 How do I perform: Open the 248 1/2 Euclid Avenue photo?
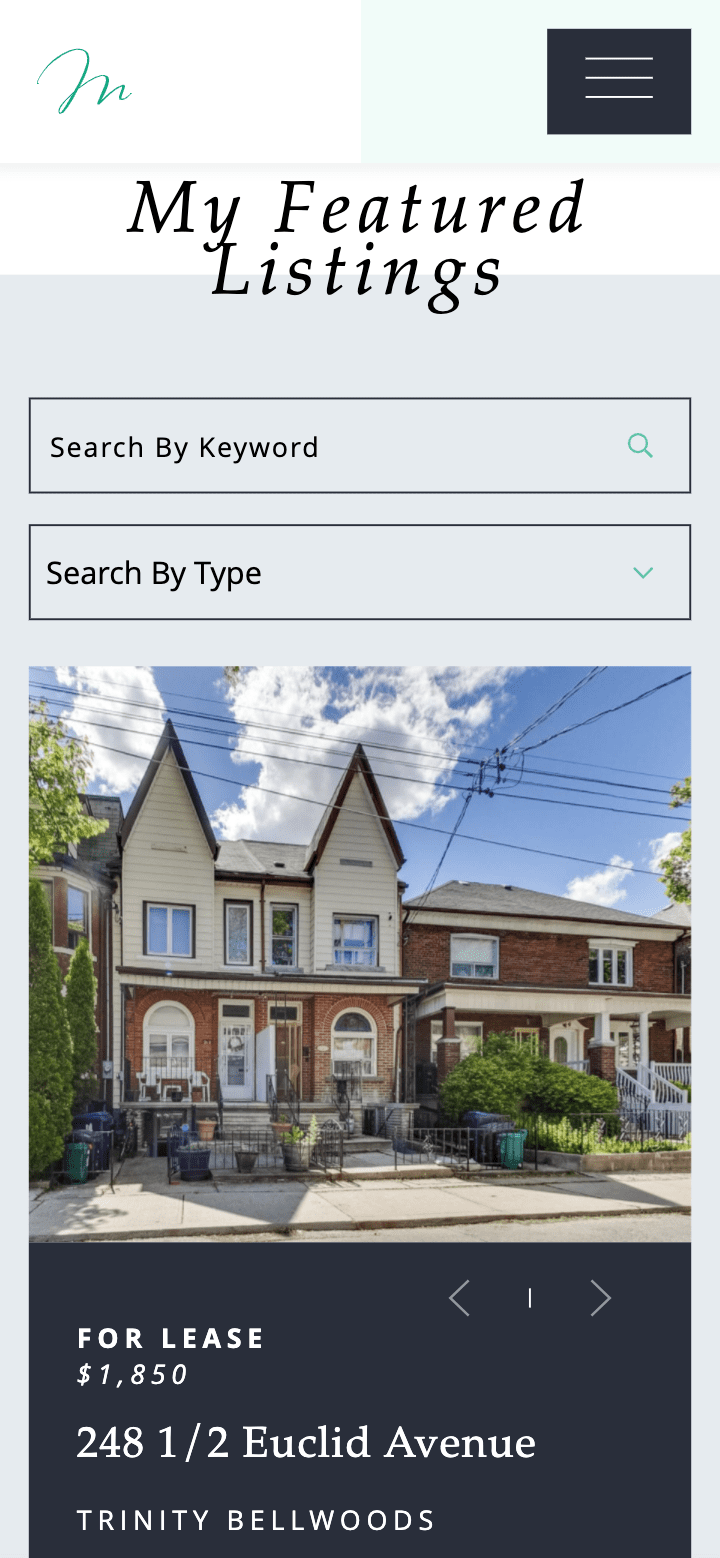(360, 954)
